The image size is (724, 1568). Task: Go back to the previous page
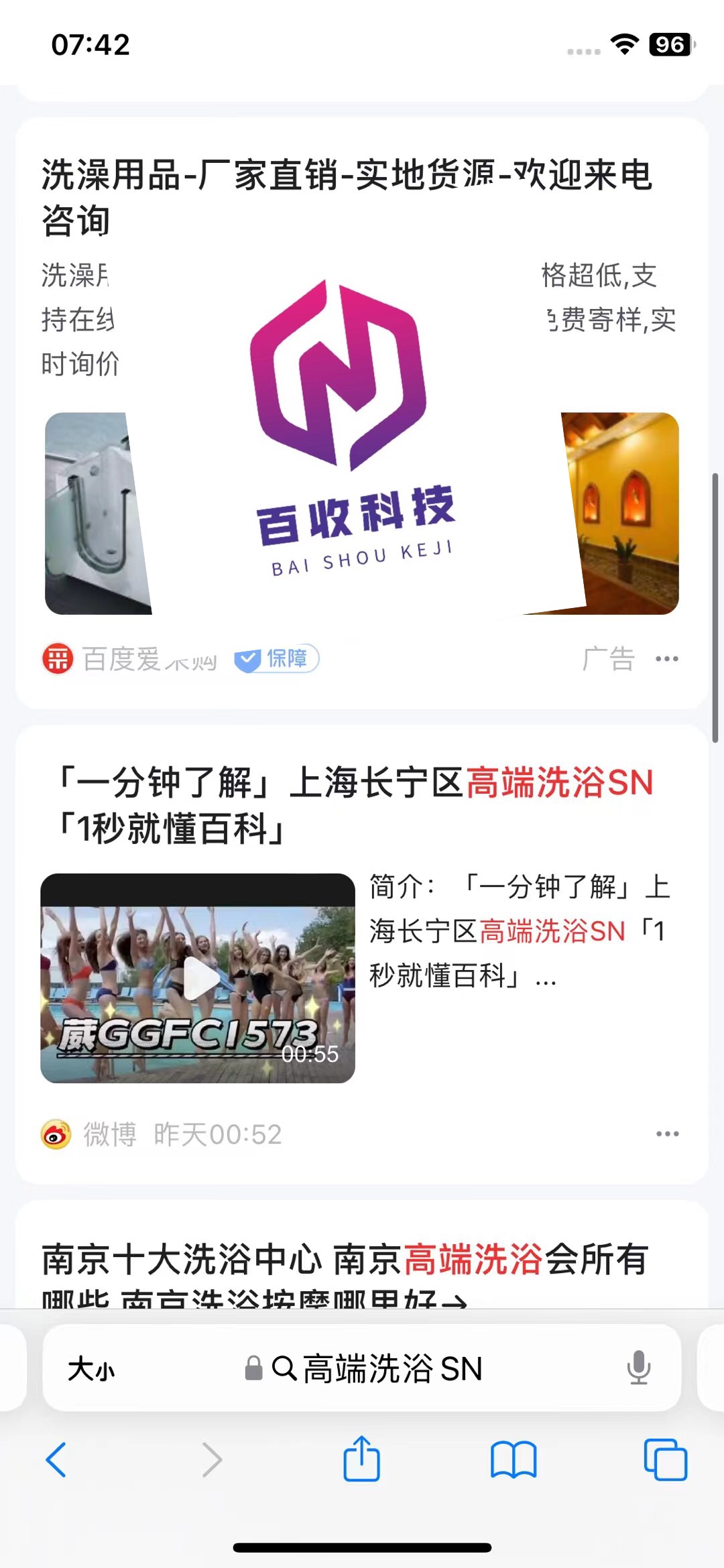pyautogui.click(x=56, y=1459)
